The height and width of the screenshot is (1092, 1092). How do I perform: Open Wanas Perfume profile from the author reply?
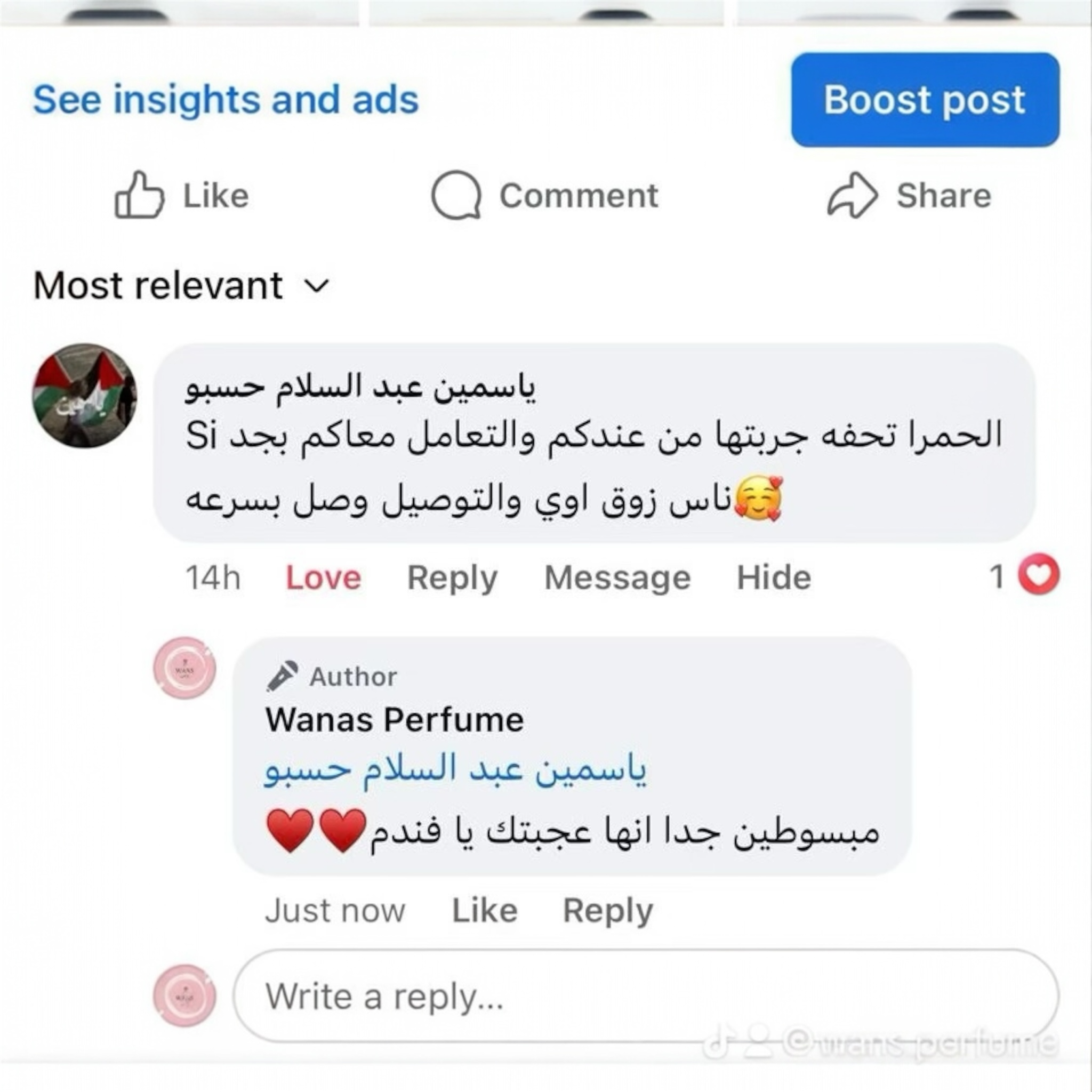click(x=395, y=720)
